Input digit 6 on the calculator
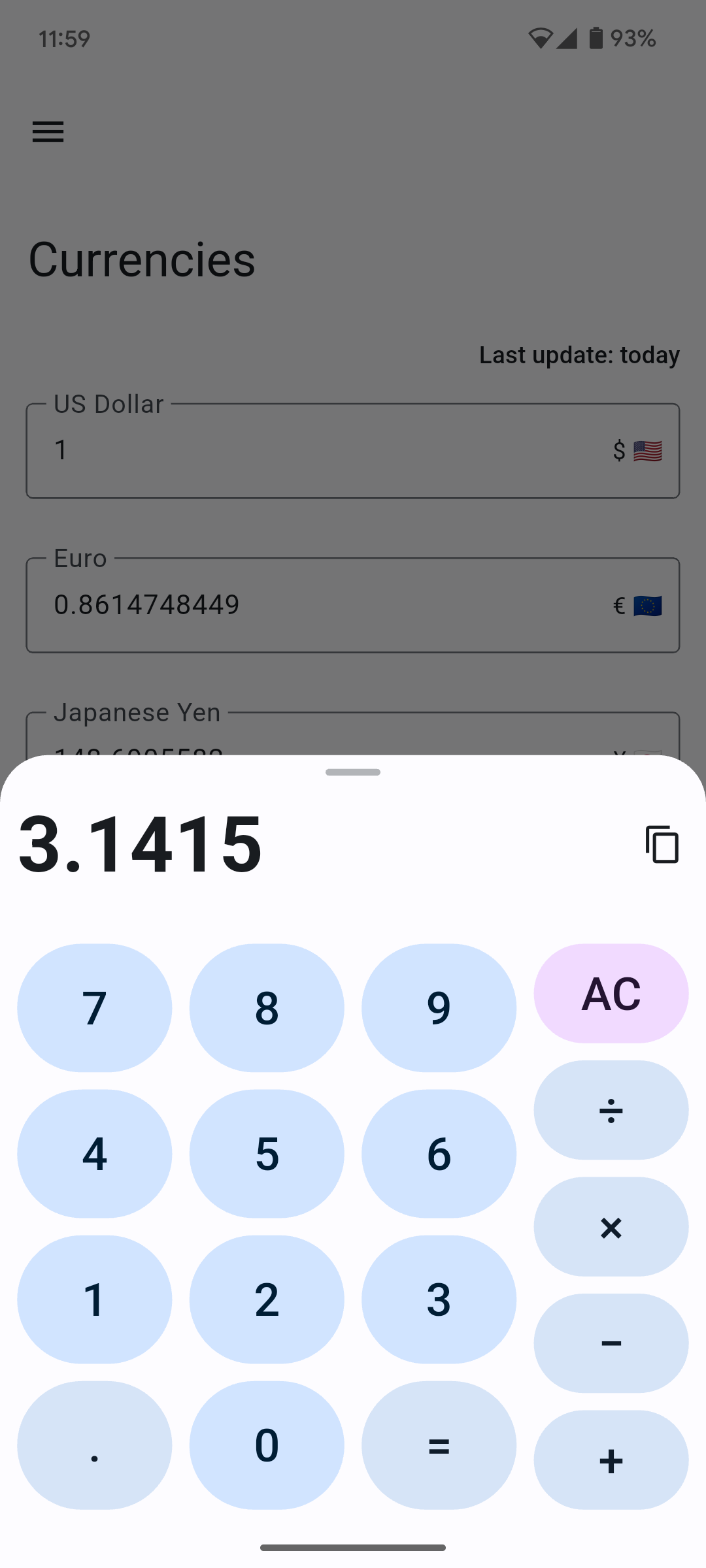The height and width of the screenshot is (1568, 706). [439, 1154]
